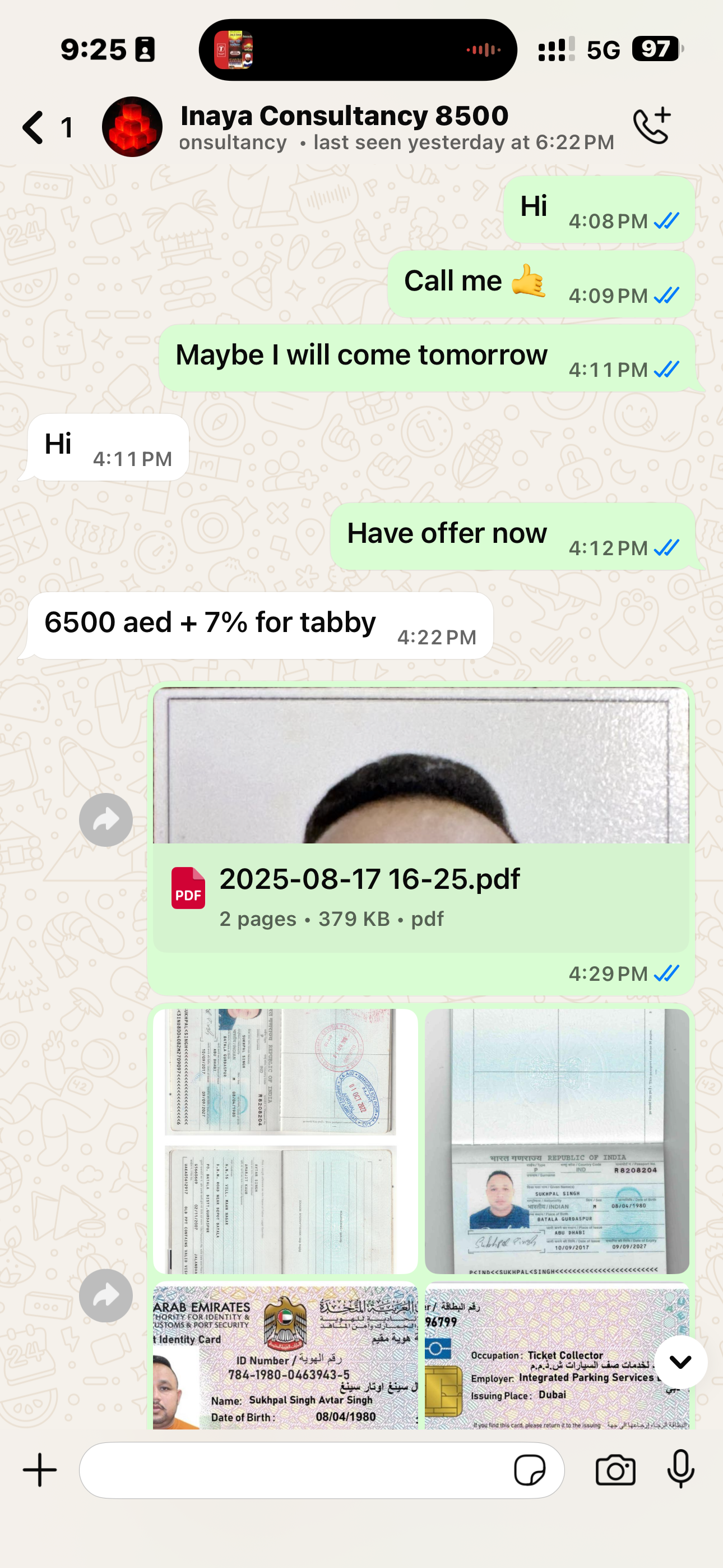
Task: Open the stamped passport pages image
Action: point(285,1141)
